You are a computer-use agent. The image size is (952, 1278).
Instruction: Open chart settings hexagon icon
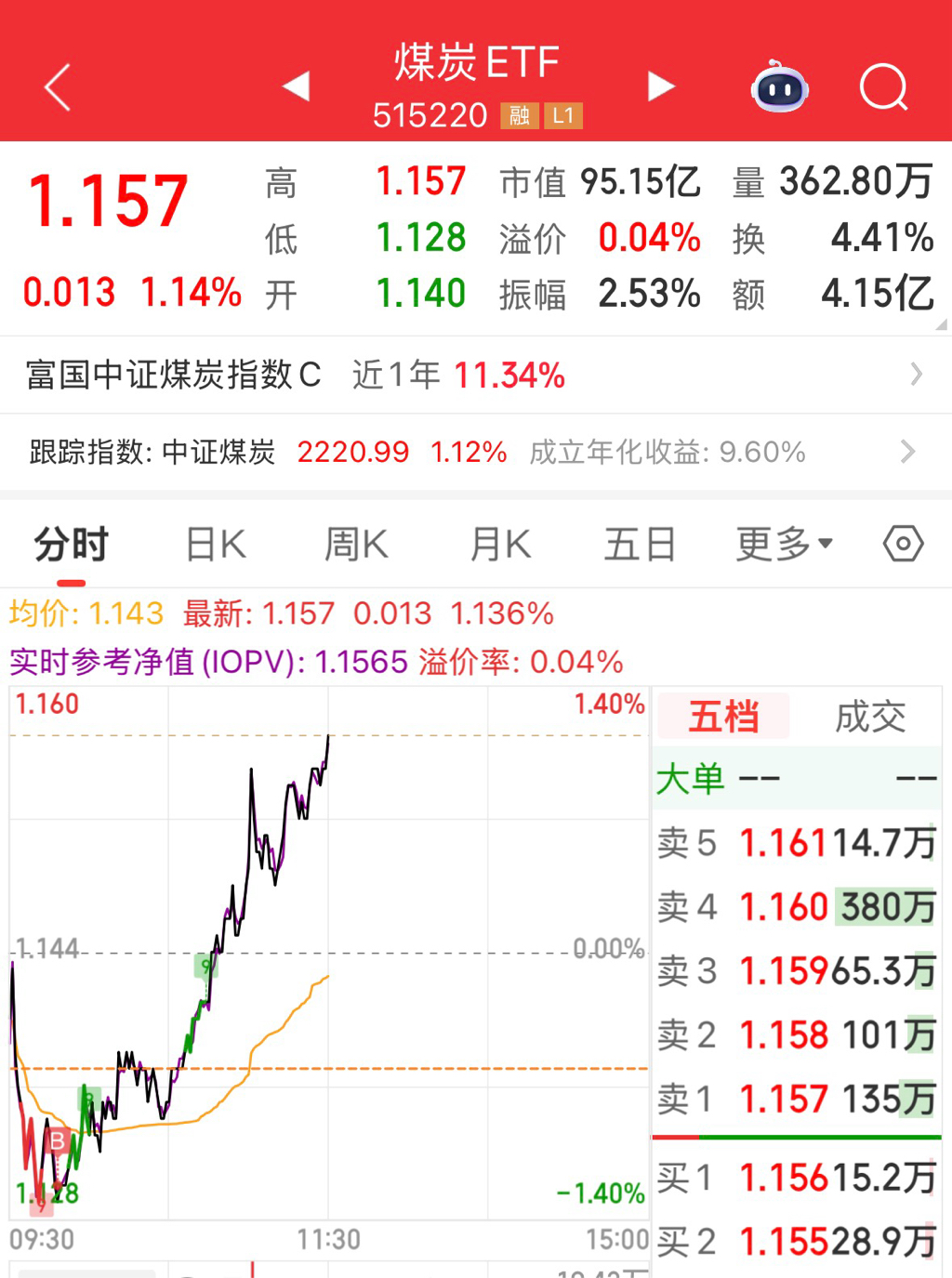pos(903,544)
